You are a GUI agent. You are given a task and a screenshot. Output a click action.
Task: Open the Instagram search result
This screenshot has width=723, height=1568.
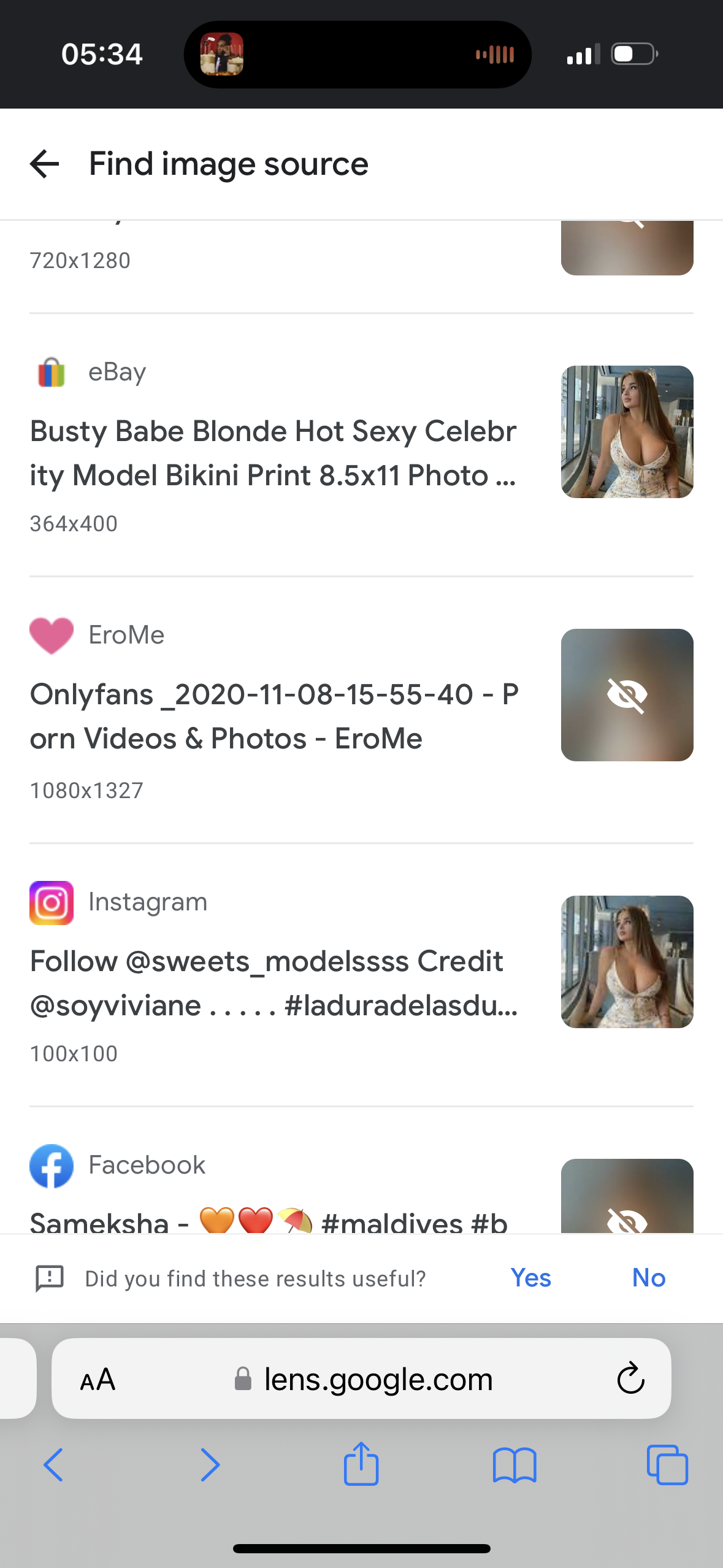pos(361,975)
